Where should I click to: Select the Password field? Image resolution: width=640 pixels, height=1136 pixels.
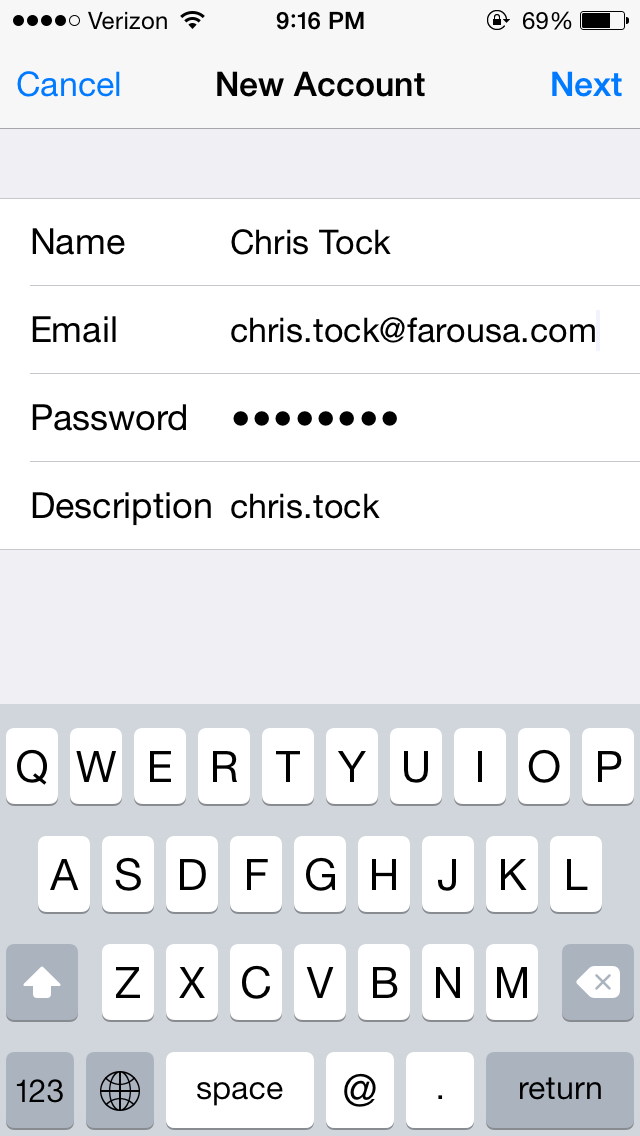(x=320, y=418)
